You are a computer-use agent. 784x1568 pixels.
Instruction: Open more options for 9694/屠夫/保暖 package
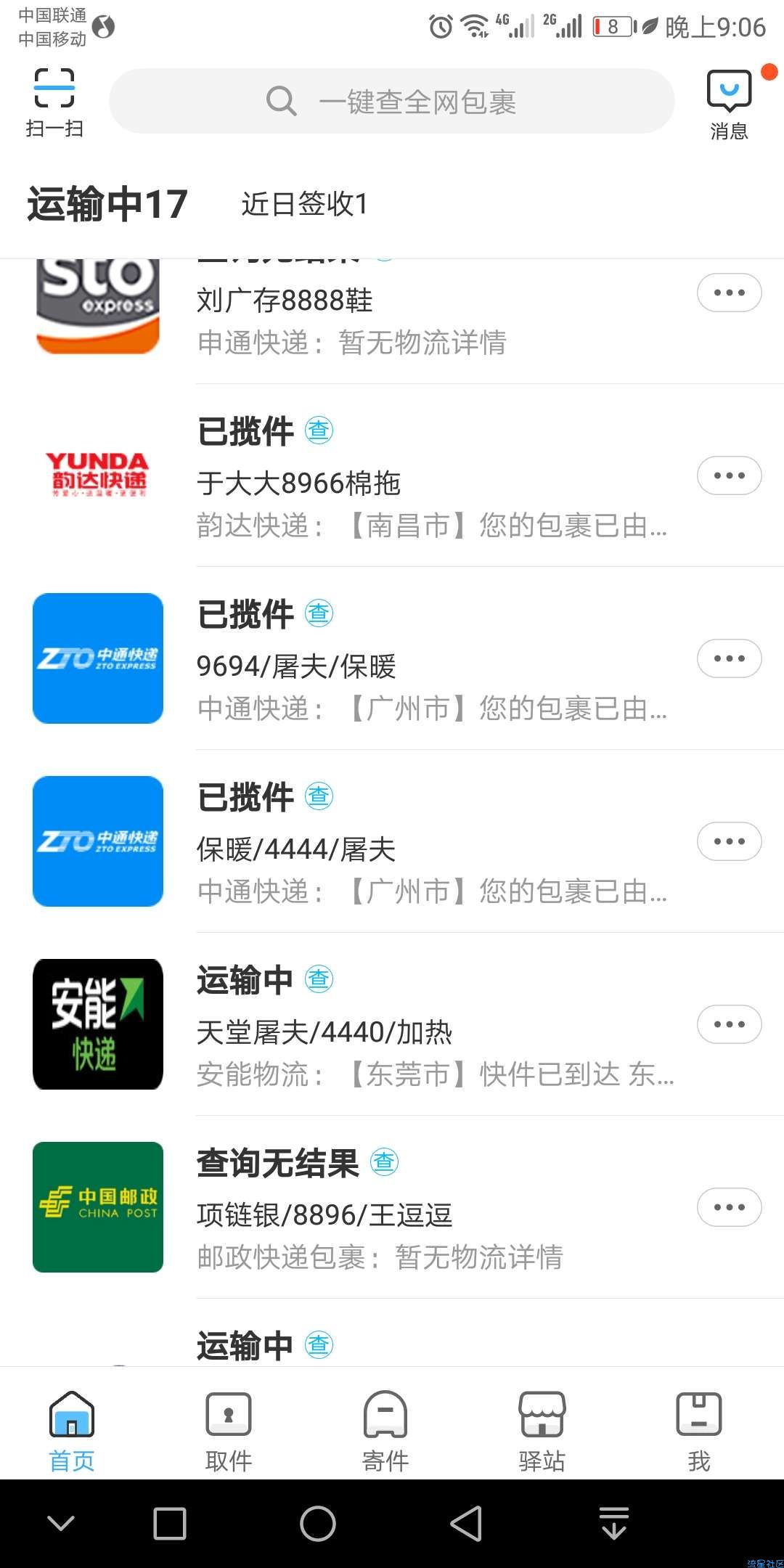(x=729, y=658)
